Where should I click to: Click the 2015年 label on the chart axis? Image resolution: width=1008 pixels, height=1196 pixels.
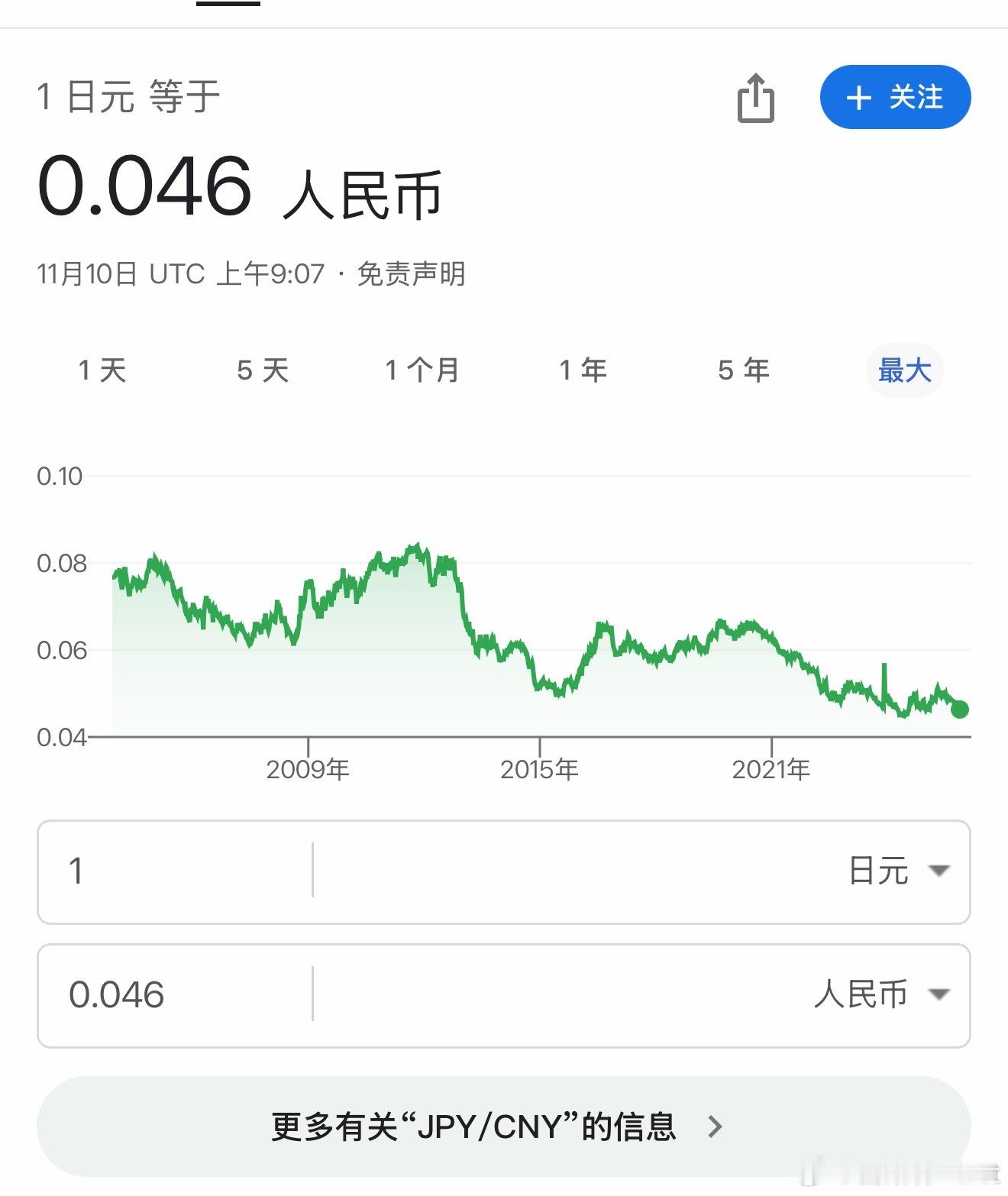click(540, 771)
